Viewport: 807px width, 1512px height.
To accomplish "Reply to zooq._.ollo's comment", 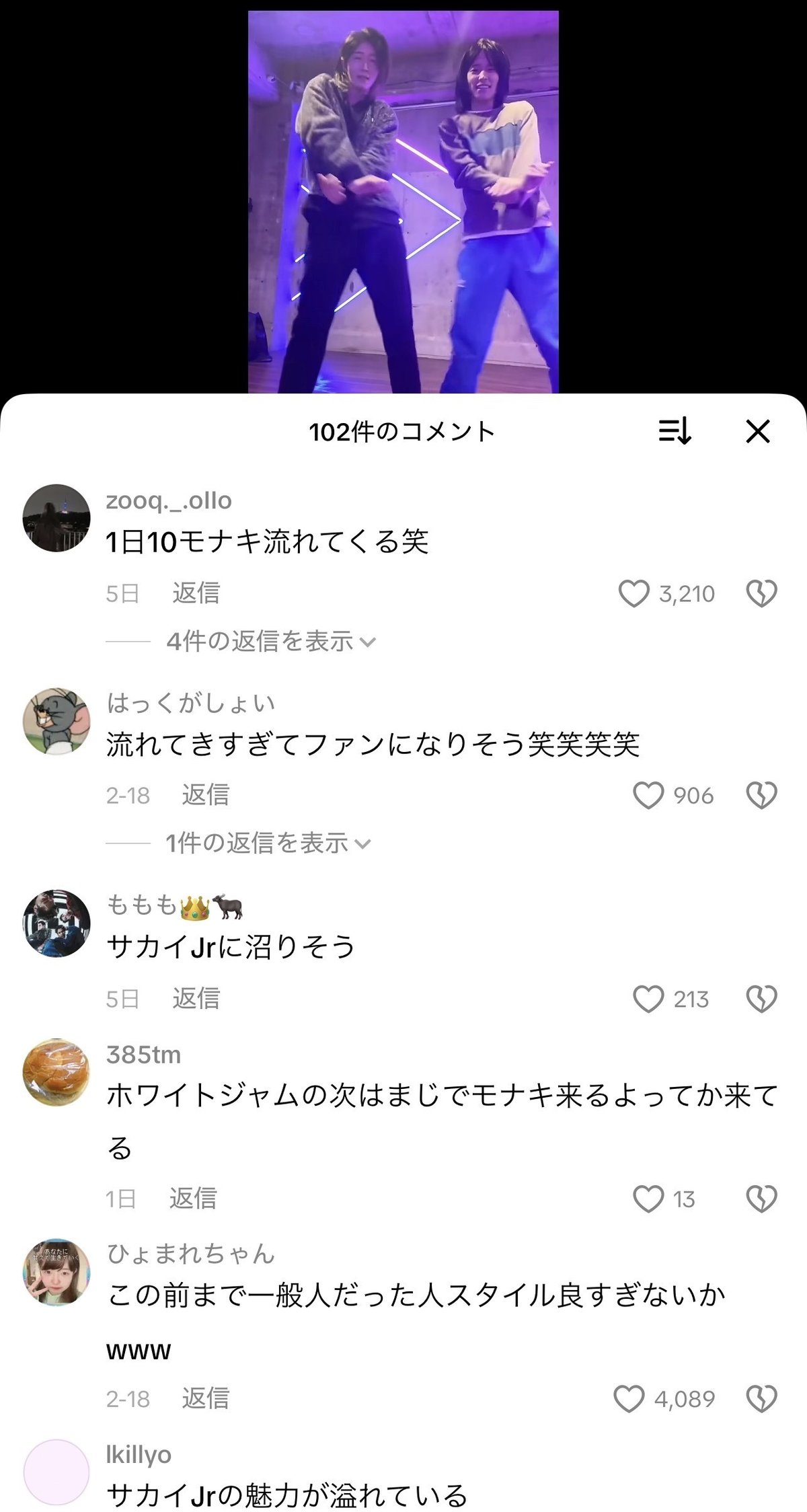I will coord(196,593).
